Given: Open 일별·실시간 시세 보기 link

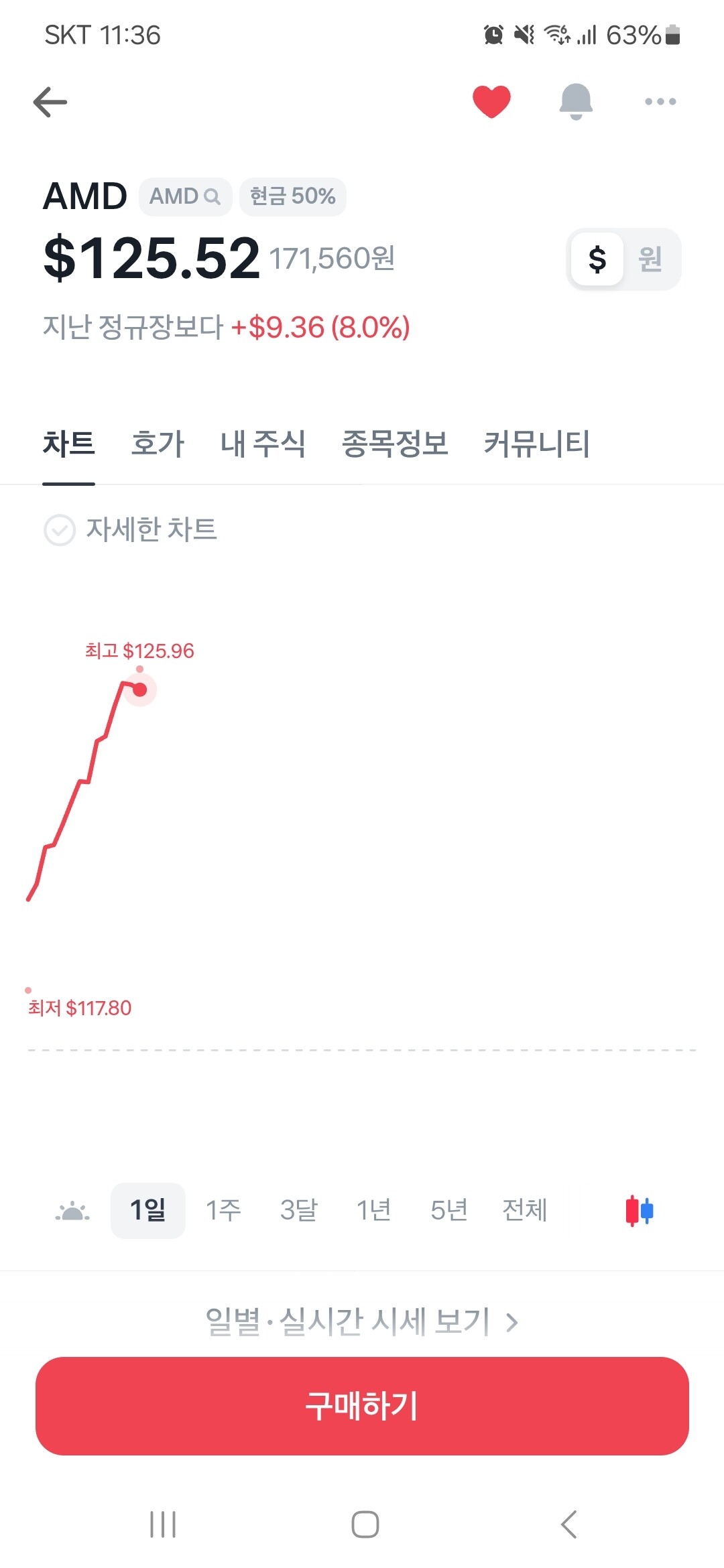Looking at the screenshot, I should click(362, 1322).
